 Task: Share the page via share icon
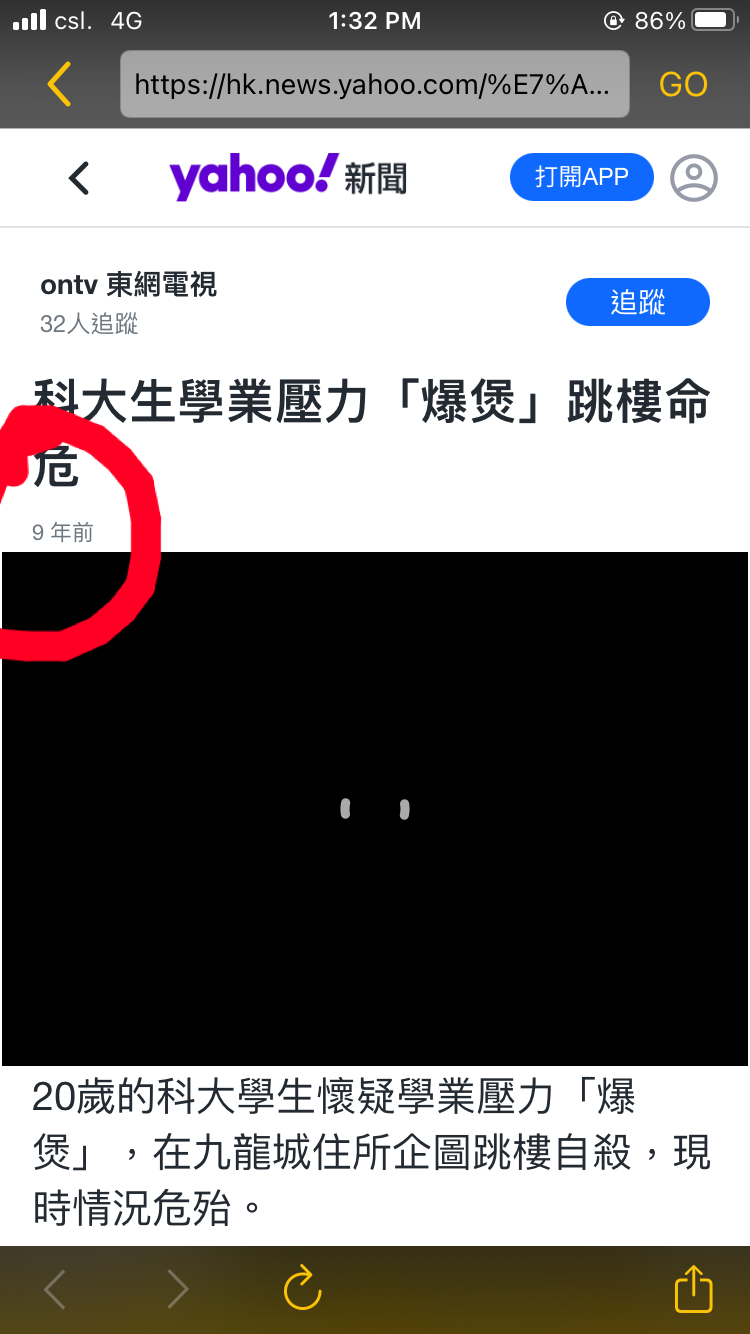pos(693,1288)
